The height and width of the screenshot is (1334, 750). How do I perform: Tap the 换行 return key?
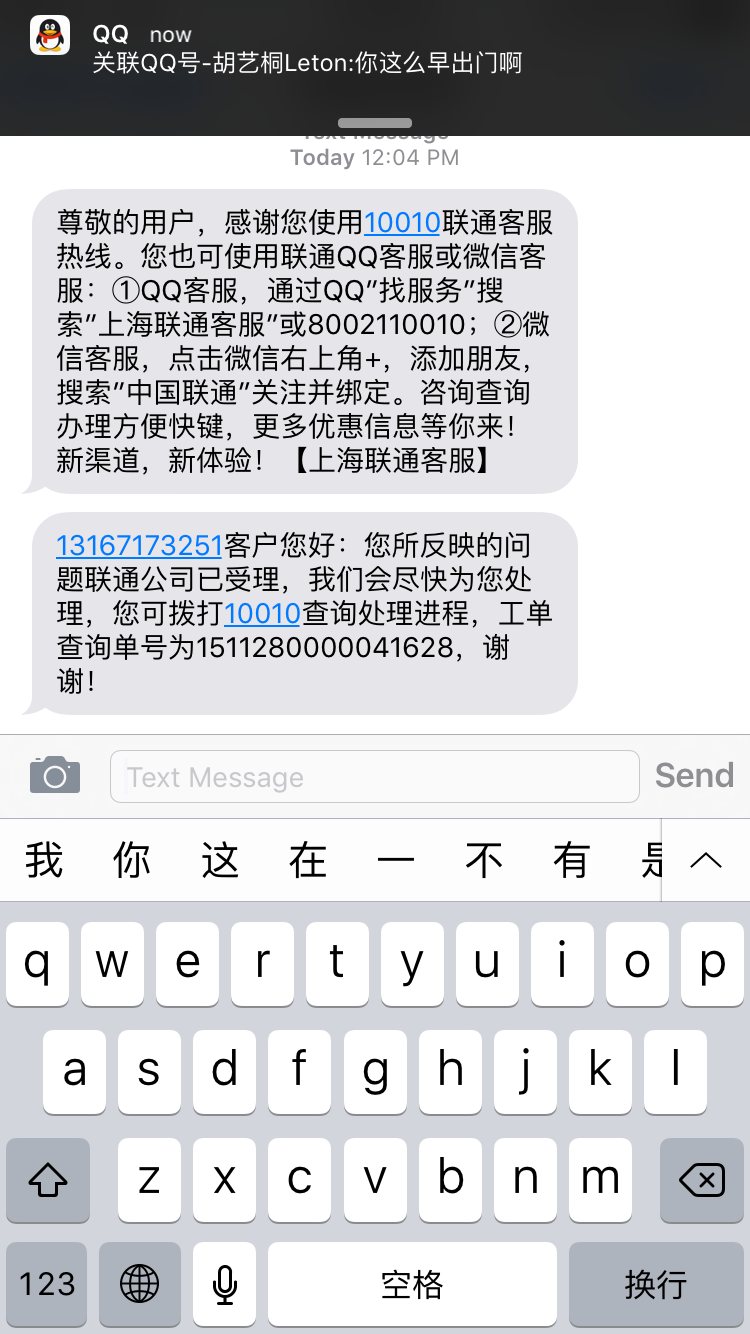click(x=656, y=1284)
